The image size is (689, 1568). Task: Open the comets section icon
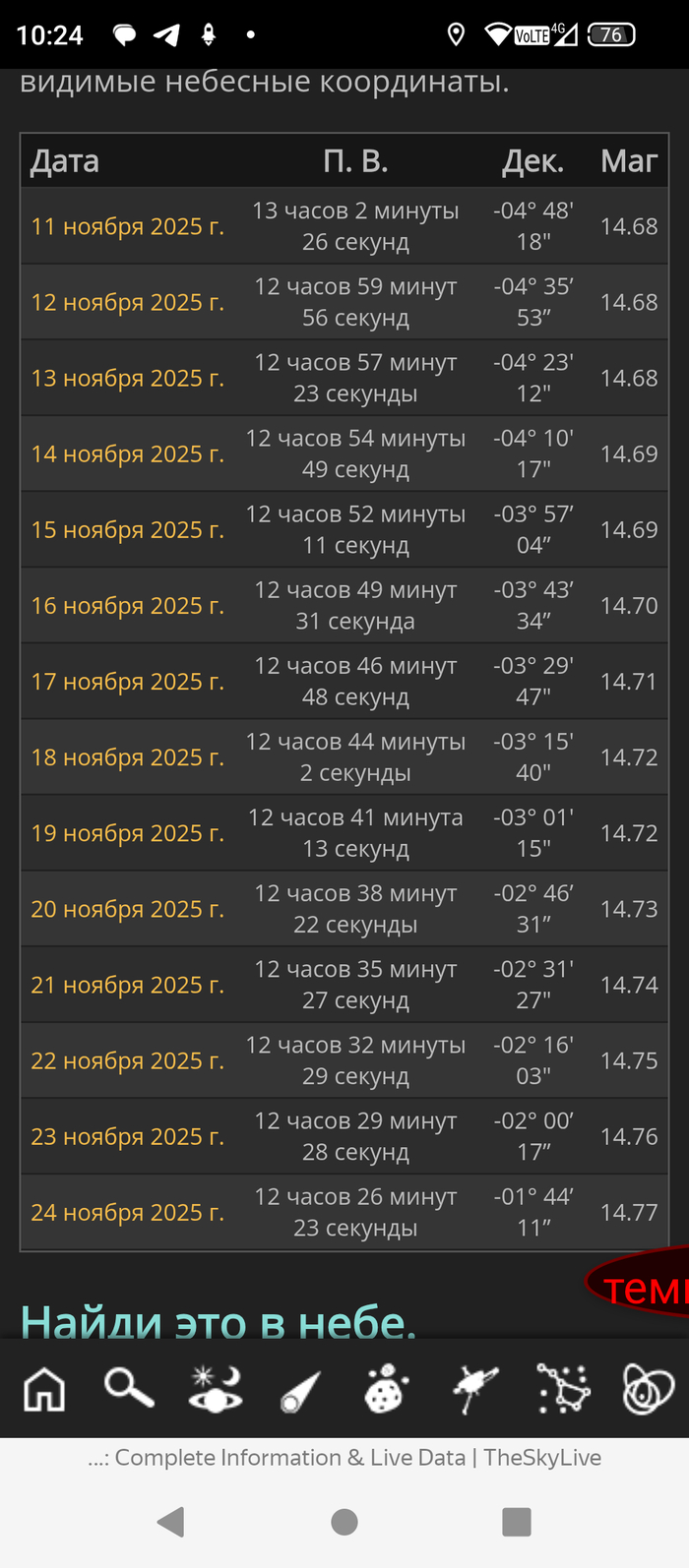[x=301, y=1391]
